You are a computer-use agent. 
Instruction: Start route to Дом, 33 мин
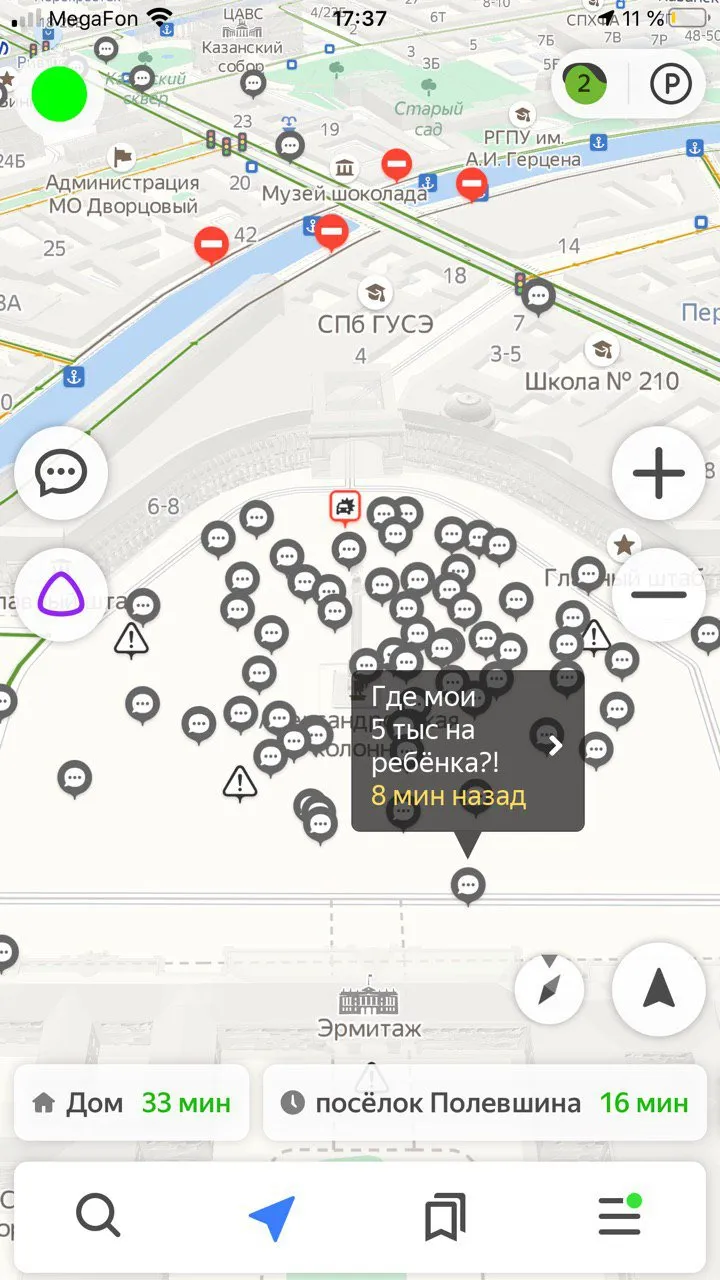point(132,1103)
